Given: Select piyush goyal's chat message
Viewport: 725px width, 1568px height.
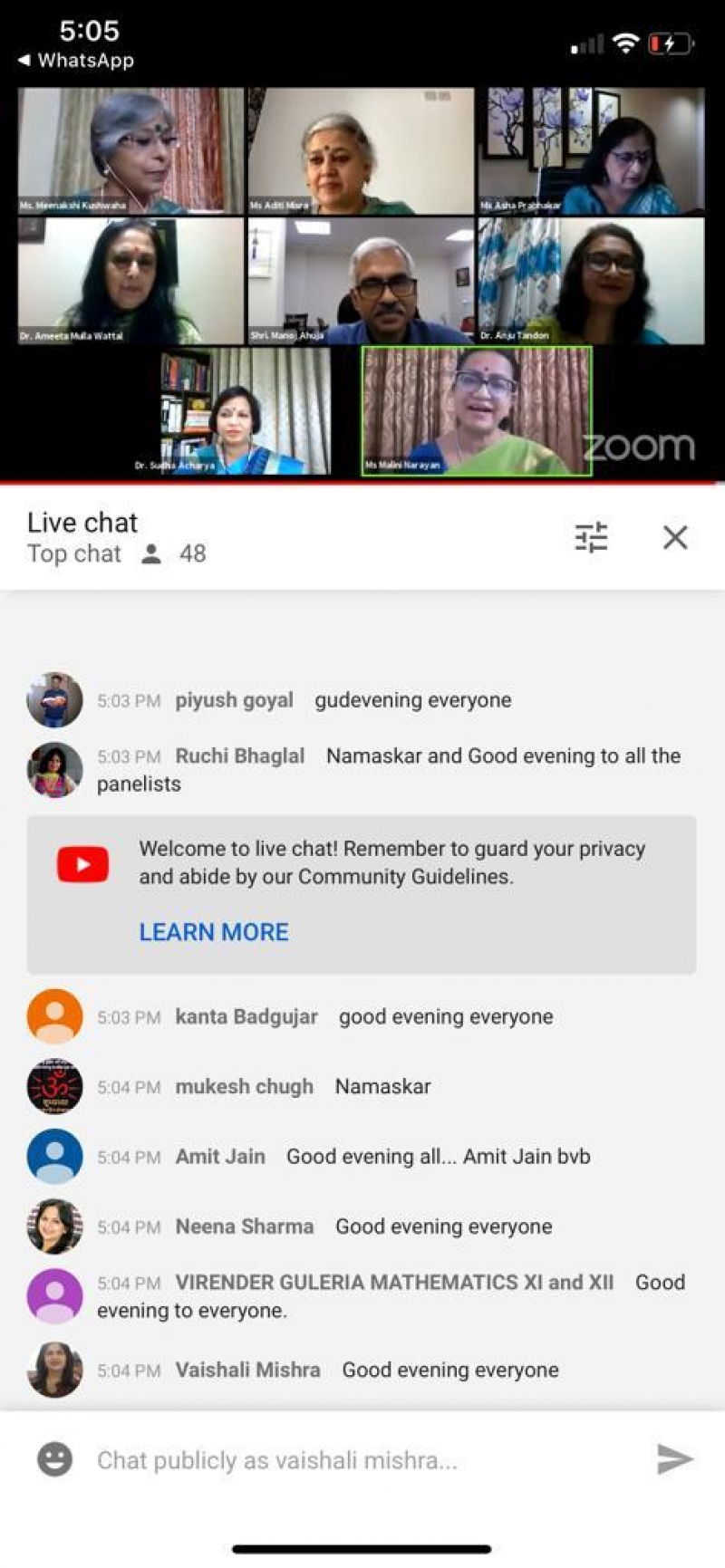Looking at the screenshot, I should pos(362,700).
